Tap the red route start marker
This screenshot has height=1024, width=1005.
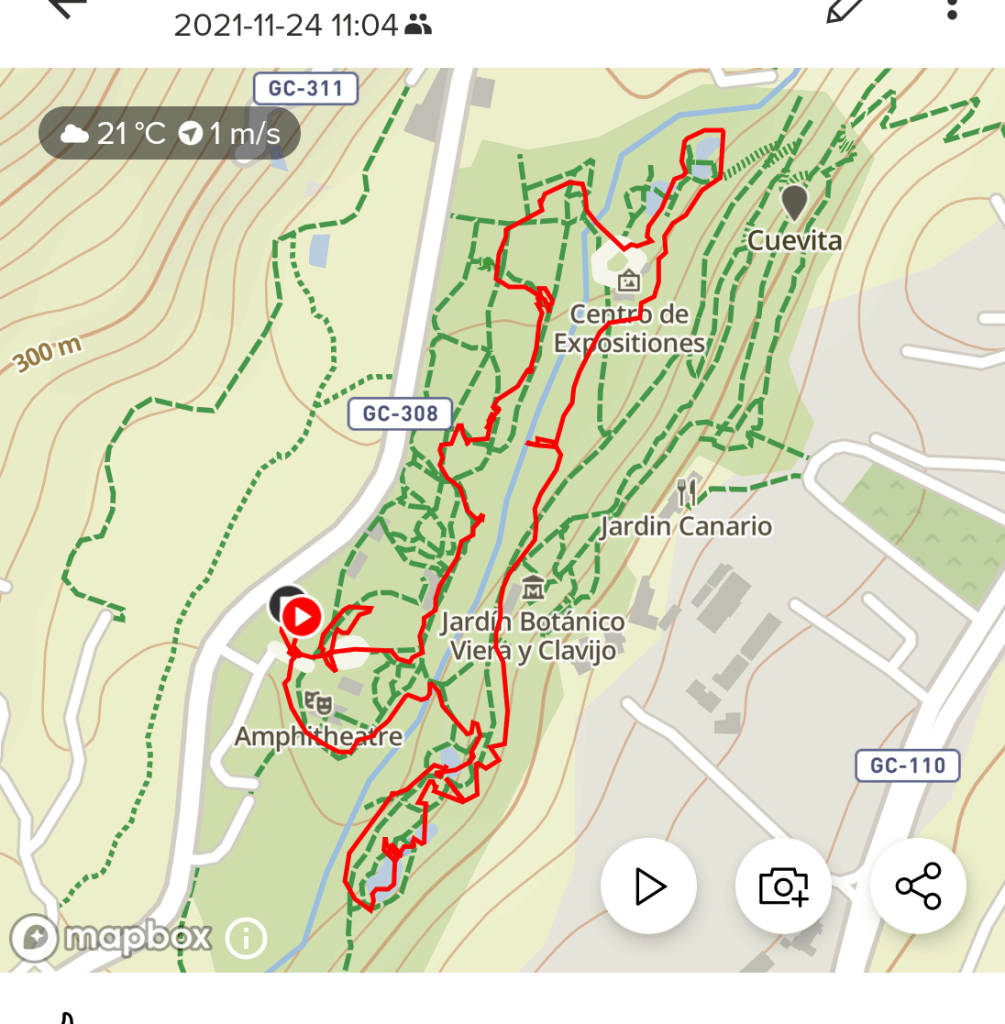[x=300, y=617]
